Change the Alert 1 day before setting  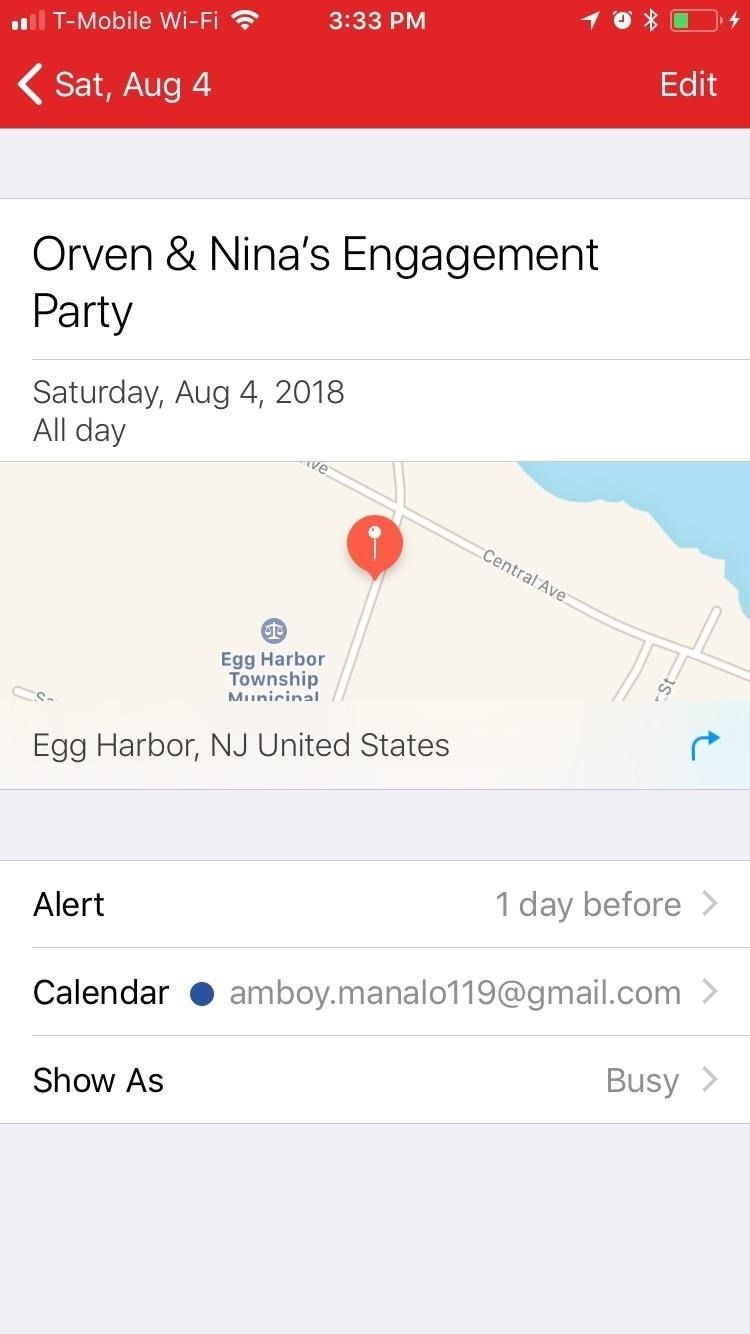[x=375, y=904]
